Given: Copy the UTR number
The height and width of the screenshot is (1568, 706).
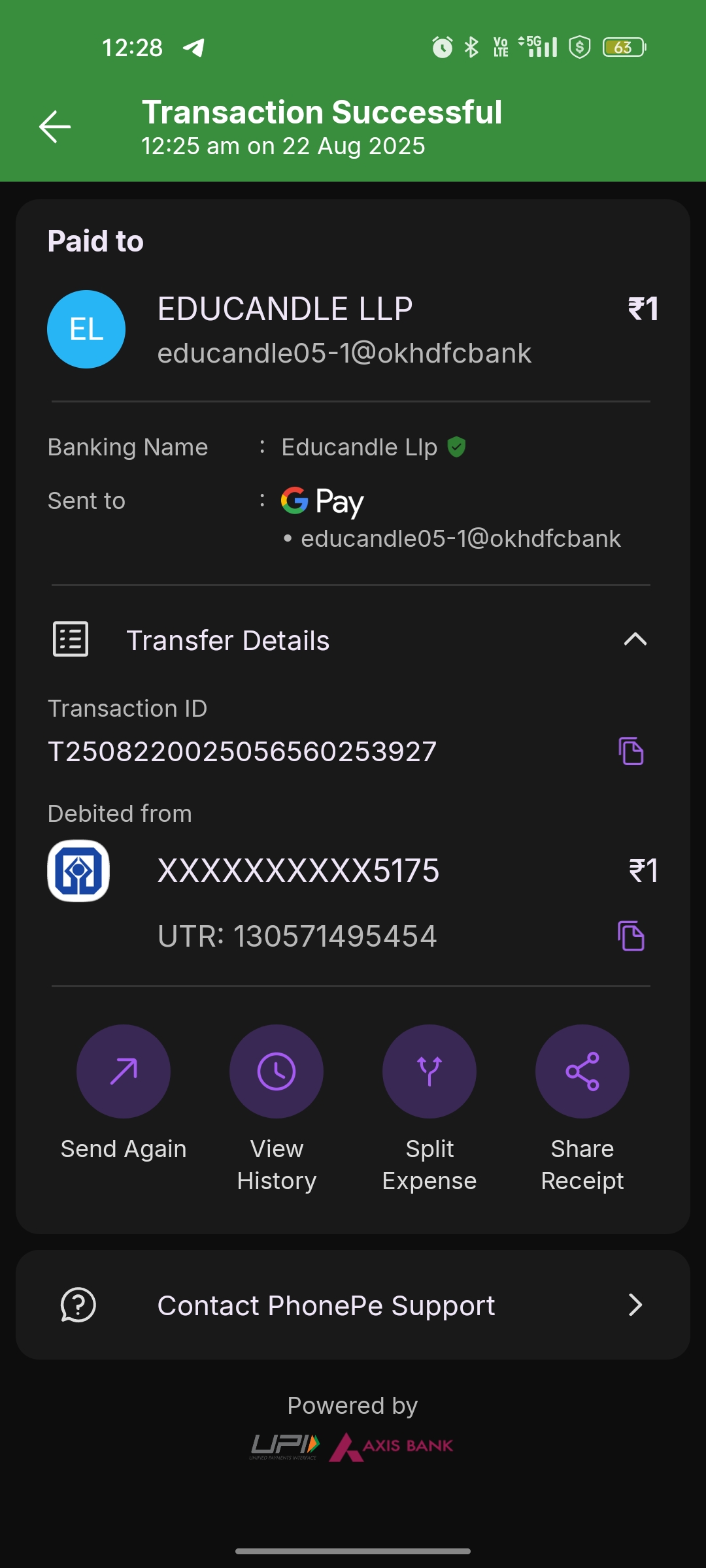Looking at the screenshot, I should (631, 936).
